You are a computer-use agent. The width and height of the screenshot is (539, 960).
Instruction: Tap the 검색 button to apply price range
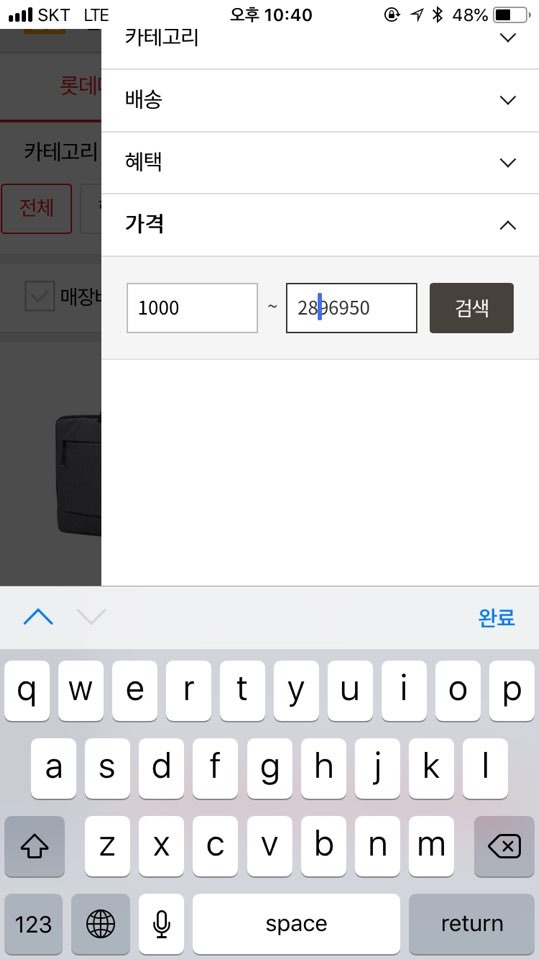click(x=472, y=308)
